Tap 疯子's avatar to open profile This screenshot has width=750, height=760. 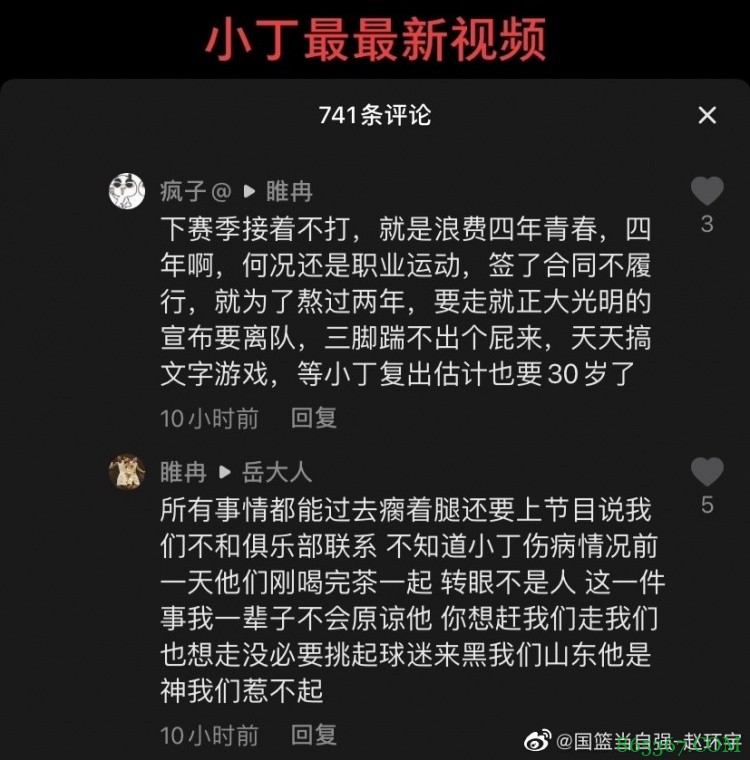[x=126, y=191]
